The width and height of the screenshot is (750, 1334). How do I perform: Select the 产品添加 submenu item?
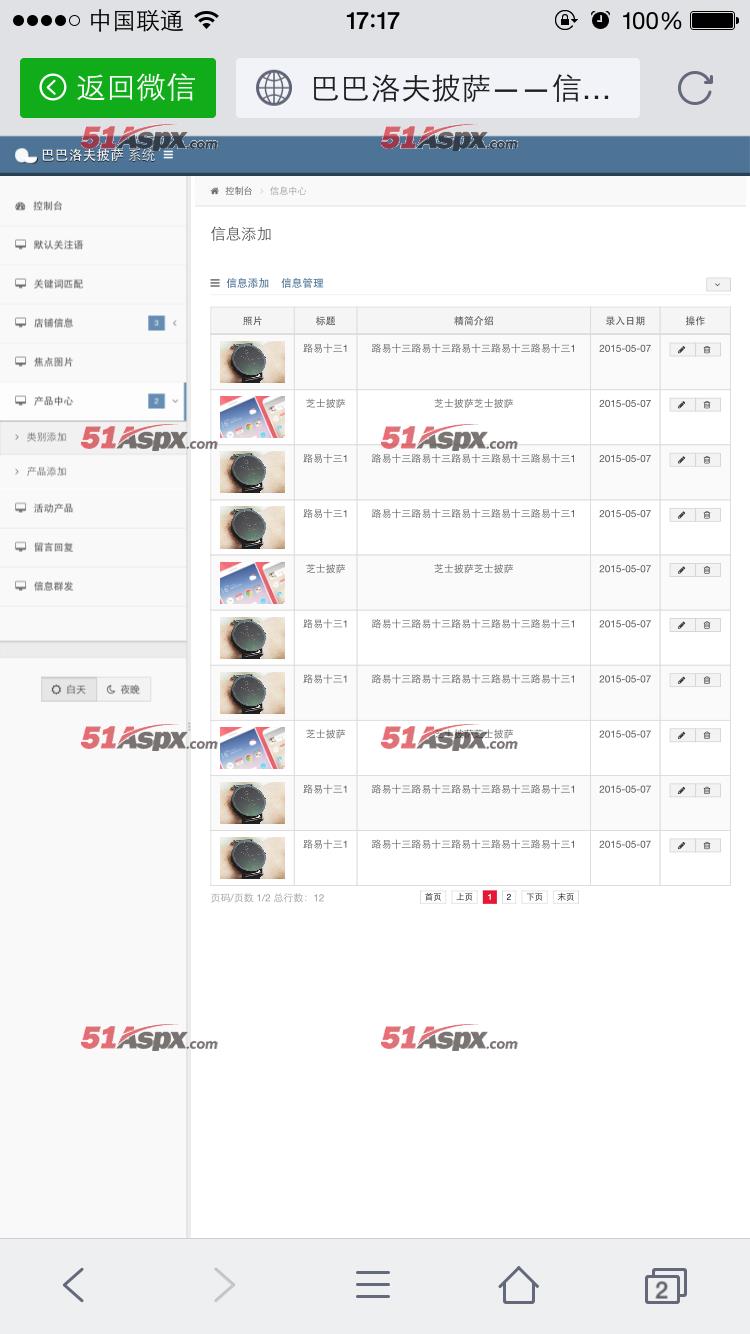[47, 471]
